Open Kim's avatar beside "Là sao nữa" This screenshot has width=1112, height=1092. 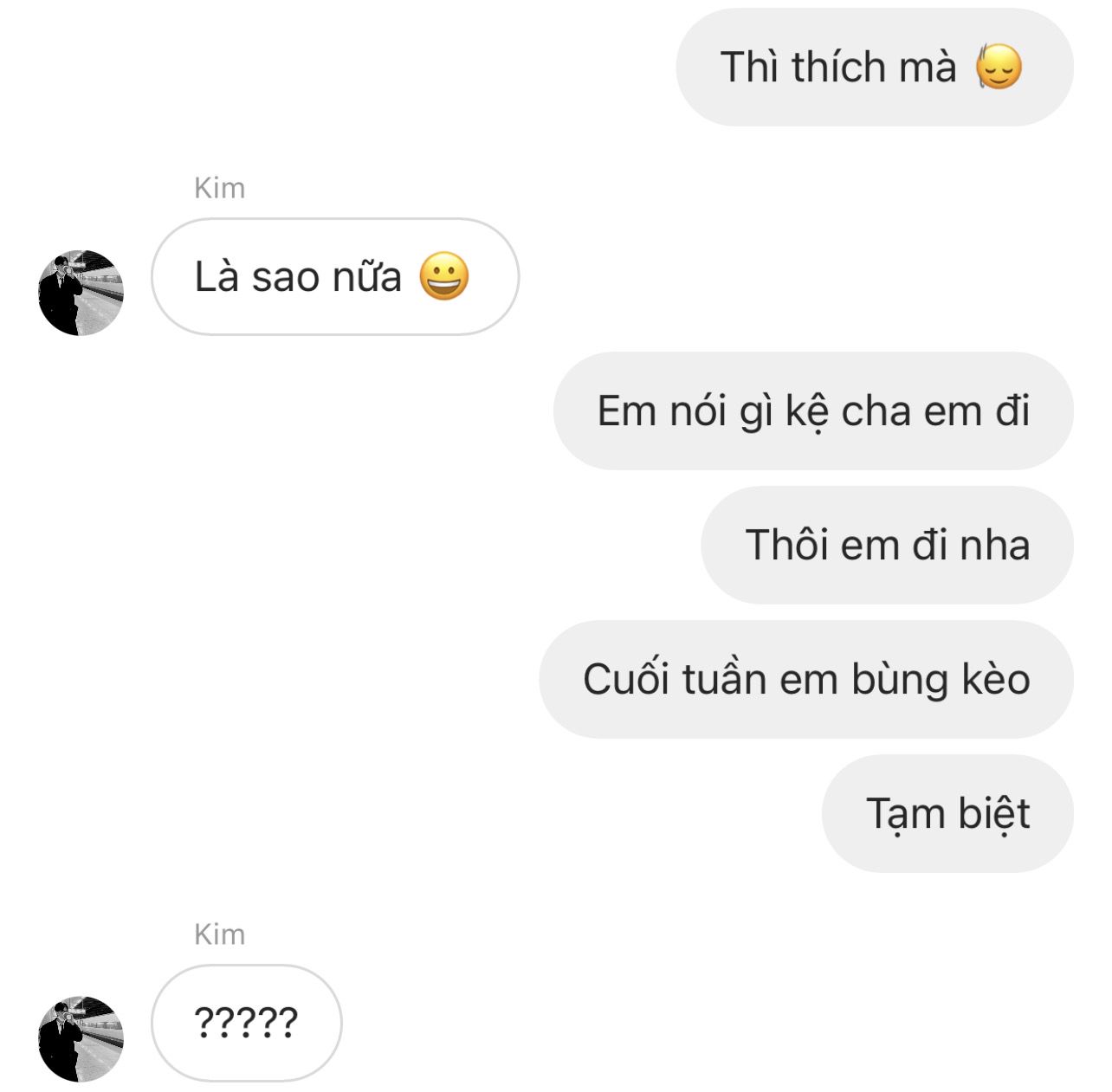coord(81,293)
